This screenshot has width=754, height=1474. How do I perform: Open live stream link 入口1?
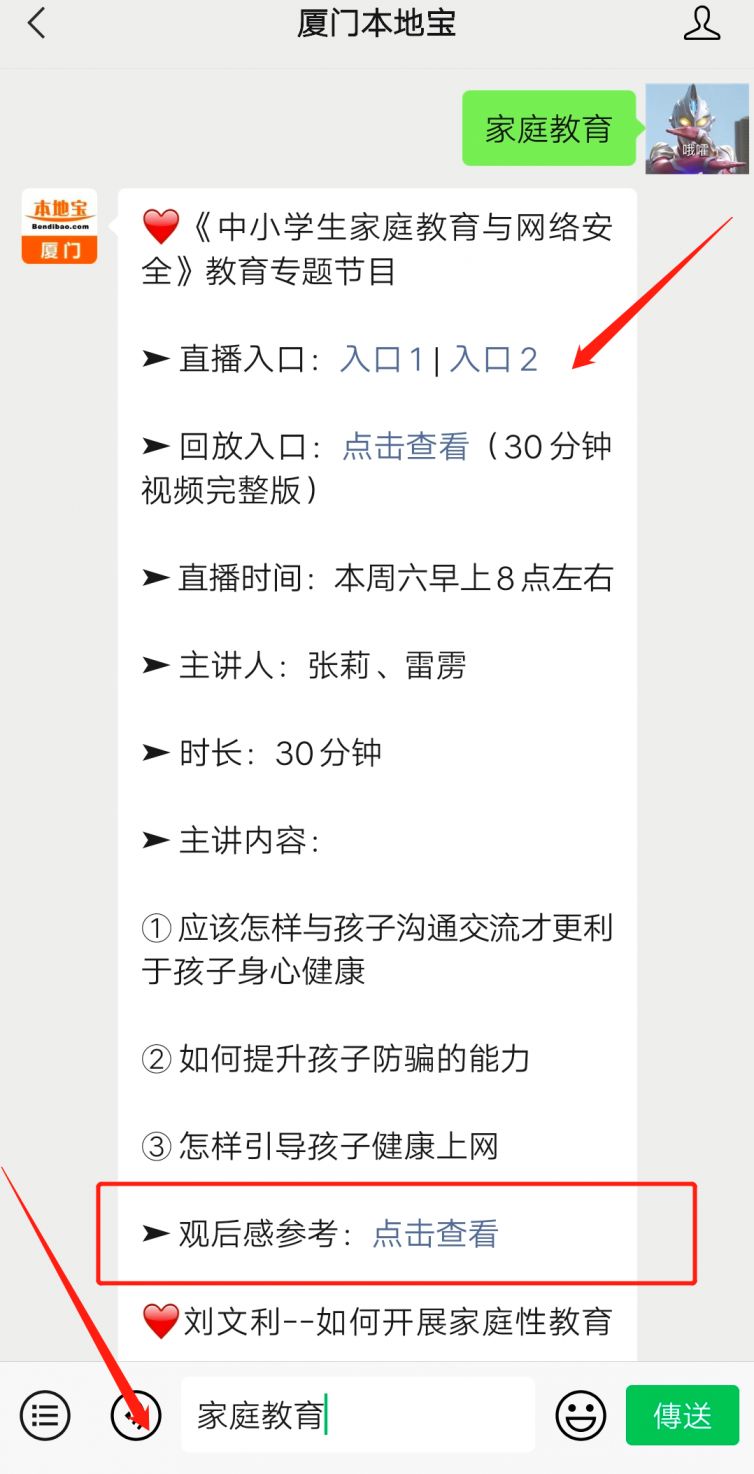382,359
